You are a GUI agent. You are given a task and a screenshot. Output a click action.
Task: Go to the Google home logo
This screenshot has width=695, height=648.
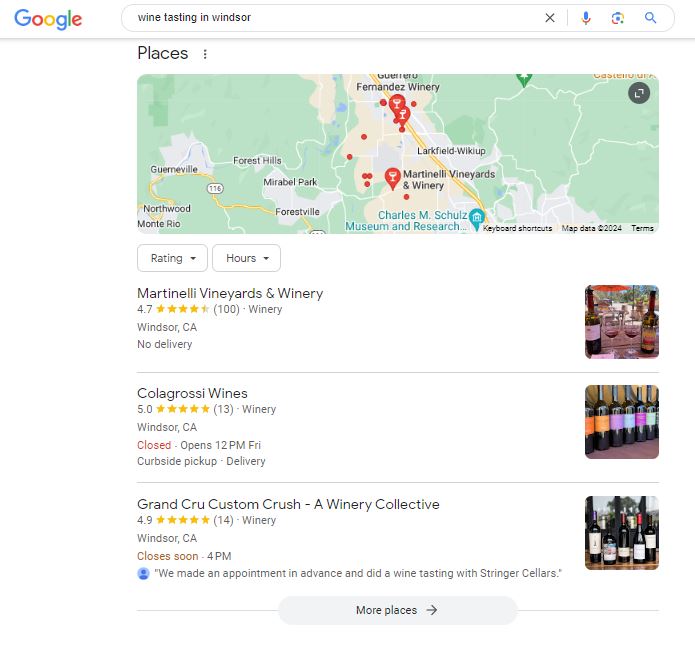click(x=48, y=19)
